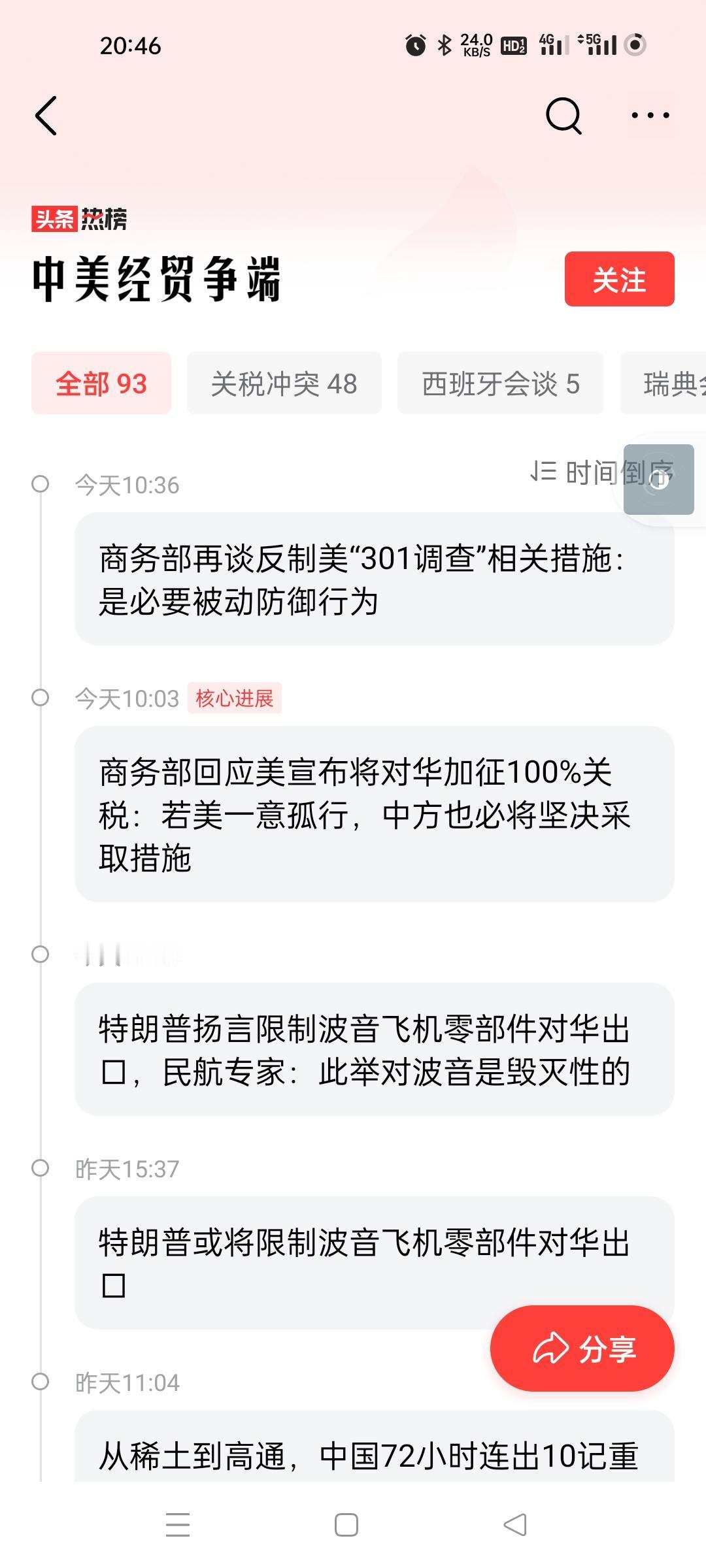Open search with the magnifier icon

point(563,116)
